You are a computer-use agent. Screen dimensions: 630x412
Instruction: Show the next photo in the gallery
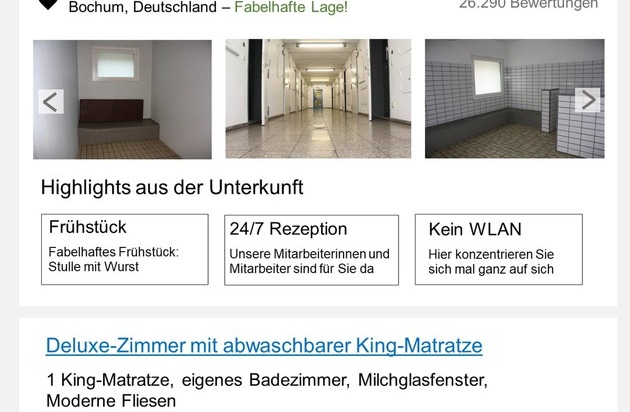[589, 100]
